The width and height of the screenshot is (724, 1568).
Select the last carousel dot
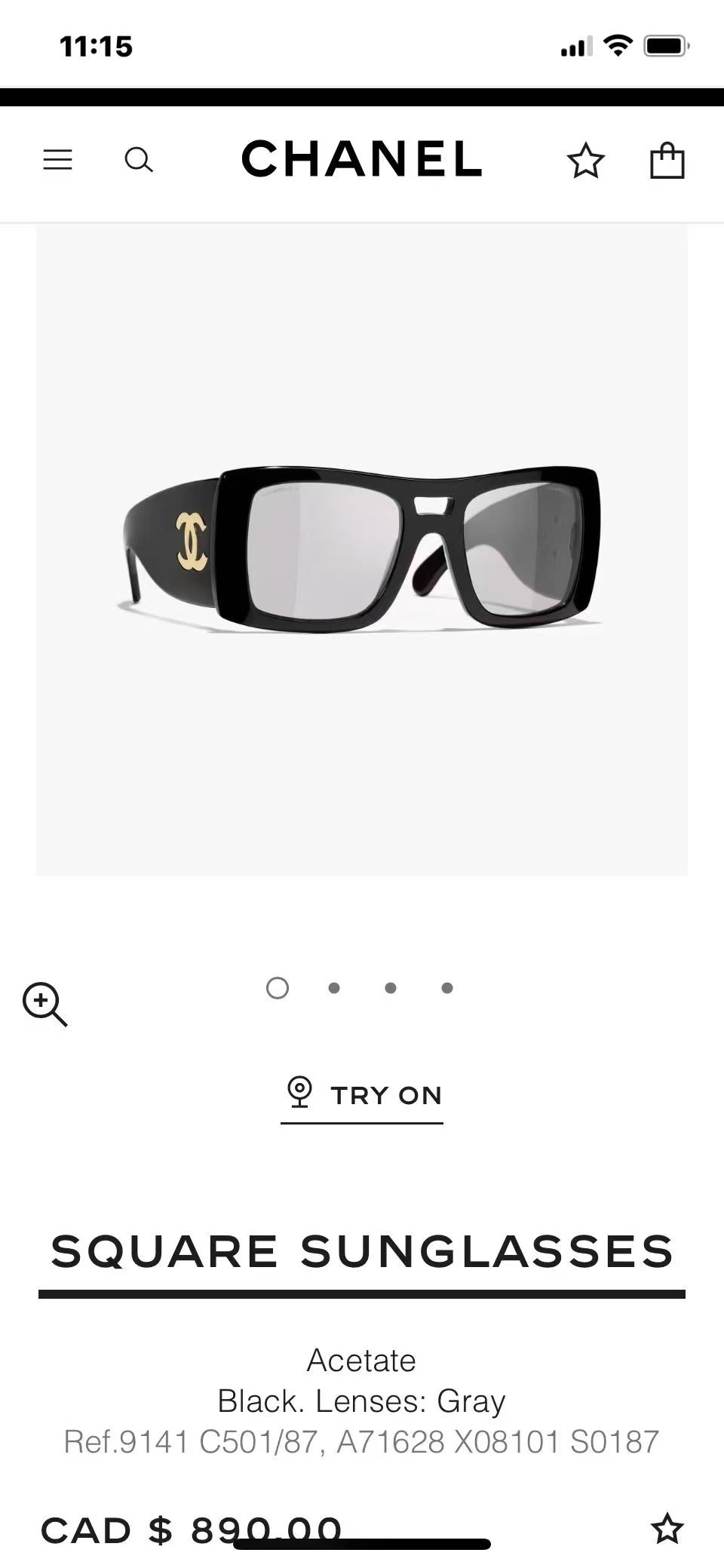pyautogui.click(x=446, y=988)
